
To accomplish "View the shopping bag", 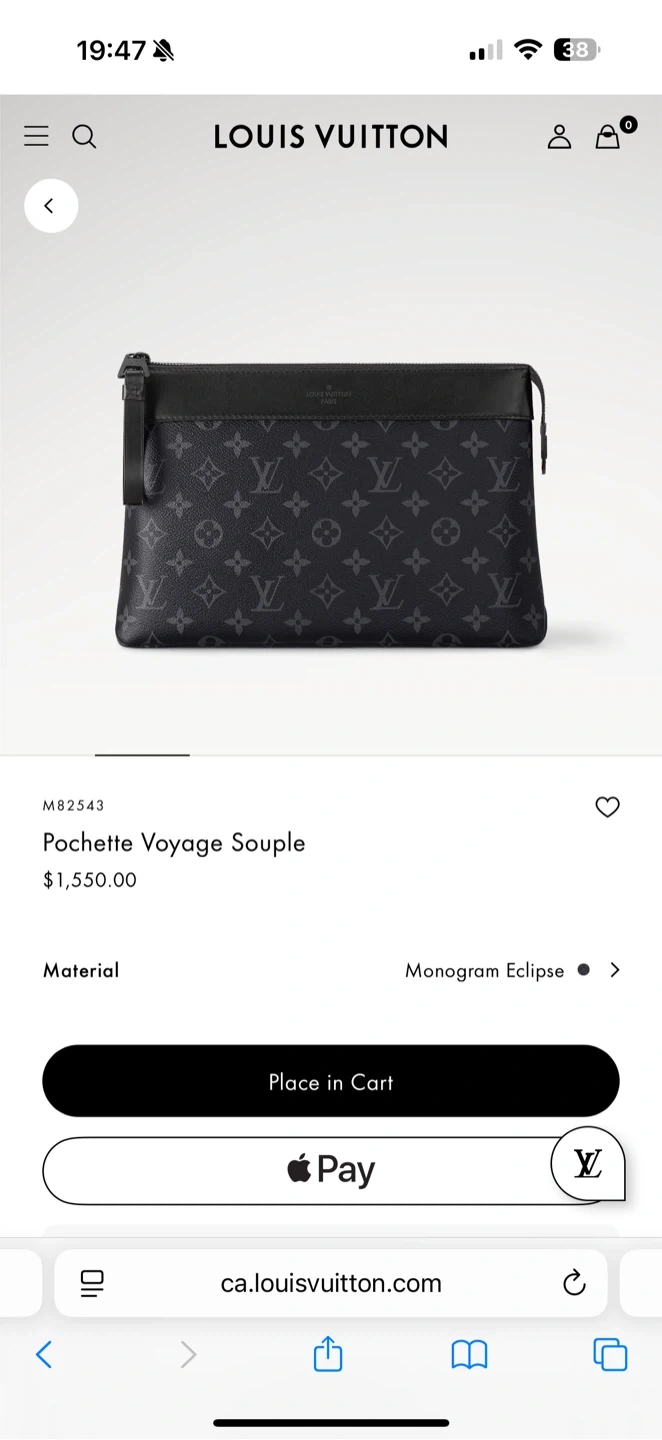I will click(x=609, y=137).
